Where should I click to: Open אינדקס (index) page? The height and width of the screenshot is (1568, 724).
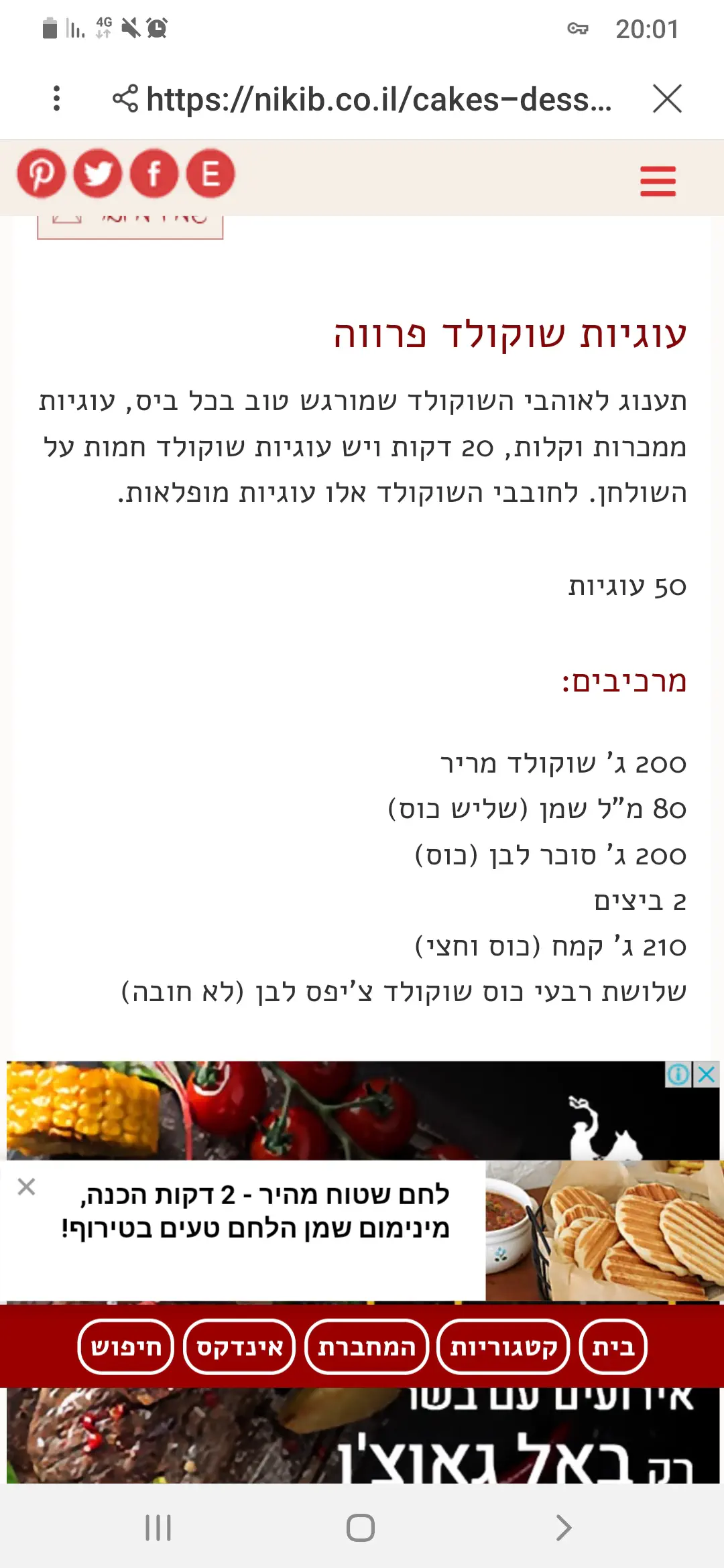[239, 1347]
